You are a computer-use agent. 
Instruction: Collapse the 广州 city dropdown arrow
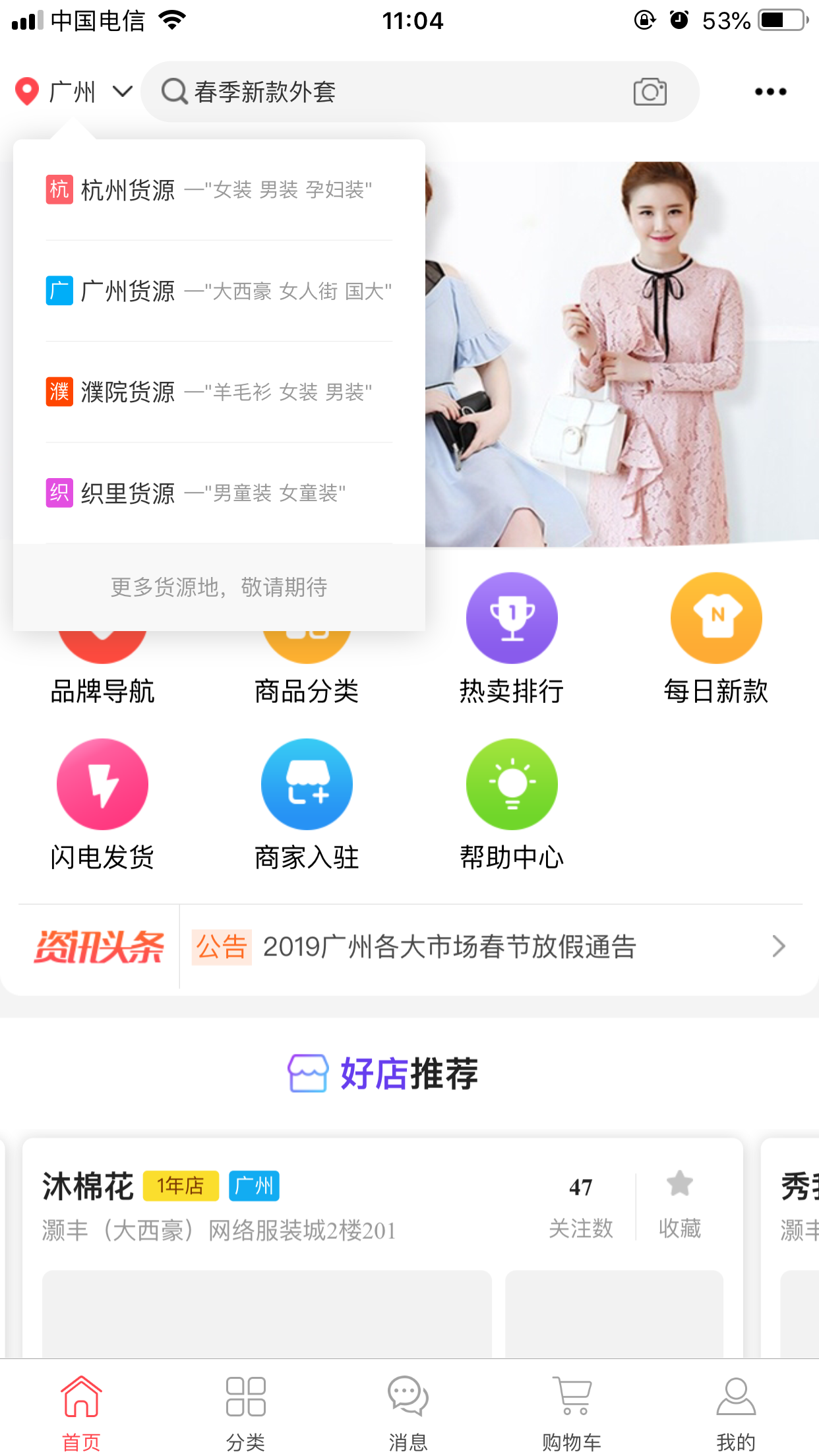[121, 92]
